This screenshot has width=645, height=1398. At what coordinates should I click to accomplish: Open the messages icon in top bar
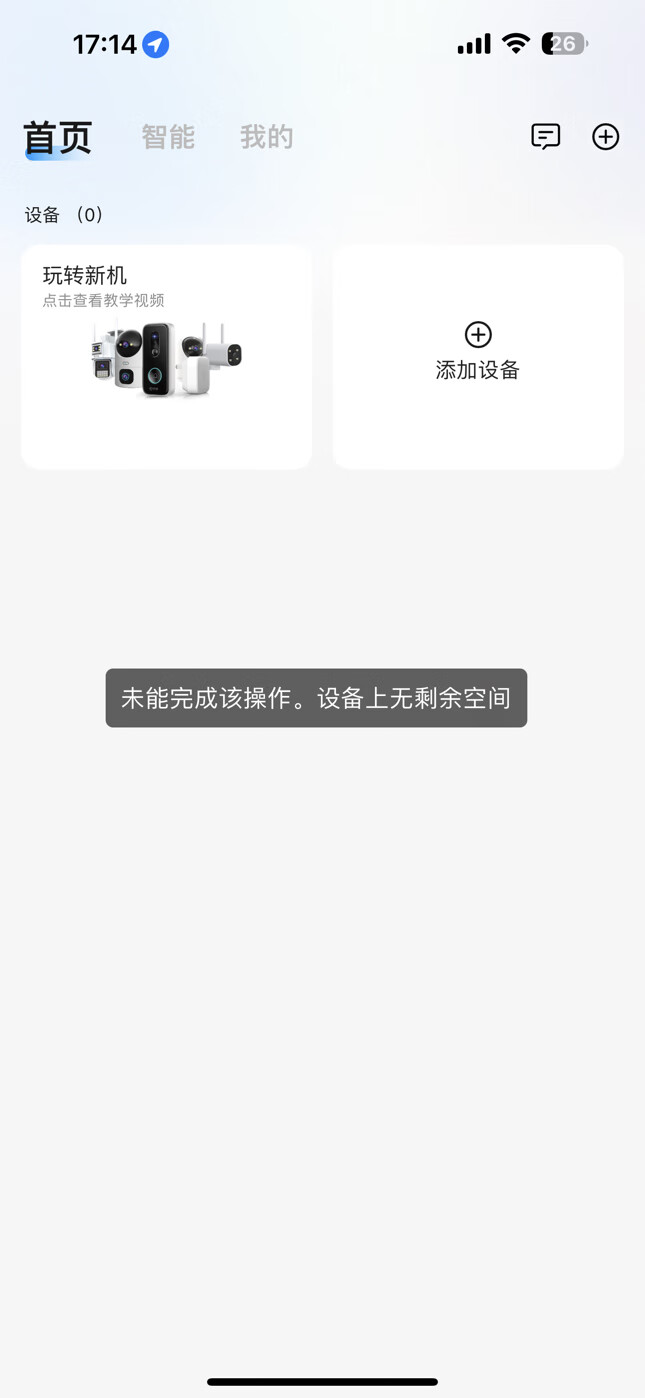[545, 137]
